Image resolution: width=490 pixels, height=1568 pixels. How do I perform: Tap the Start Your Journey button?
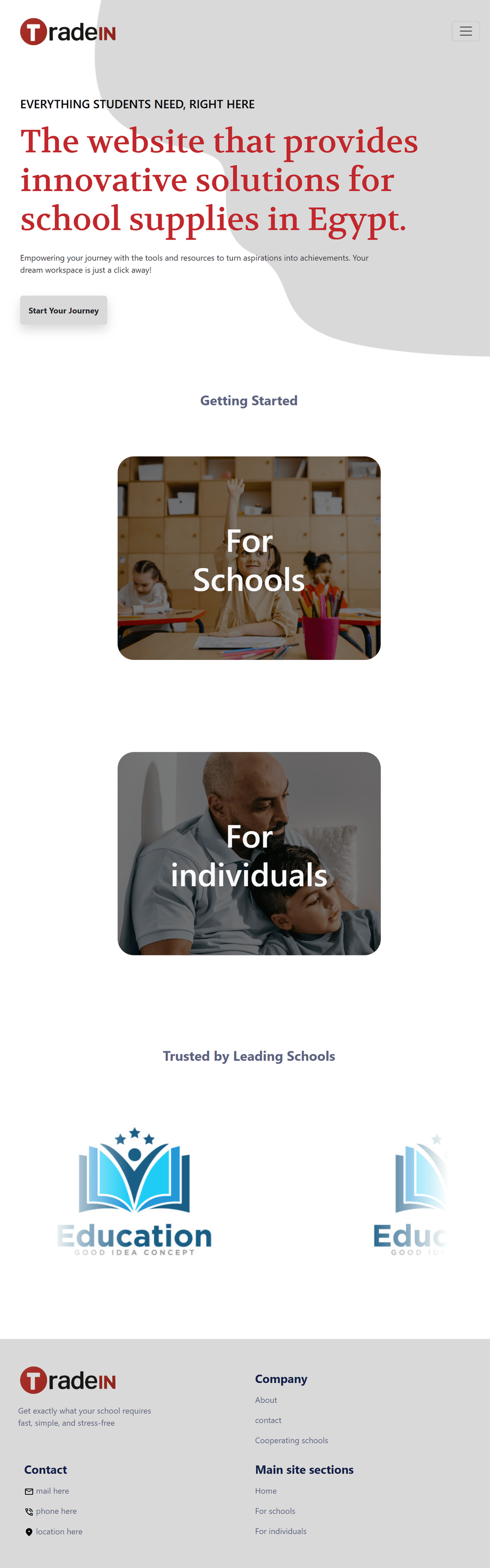pyautogui.click(x=63, y=310)
